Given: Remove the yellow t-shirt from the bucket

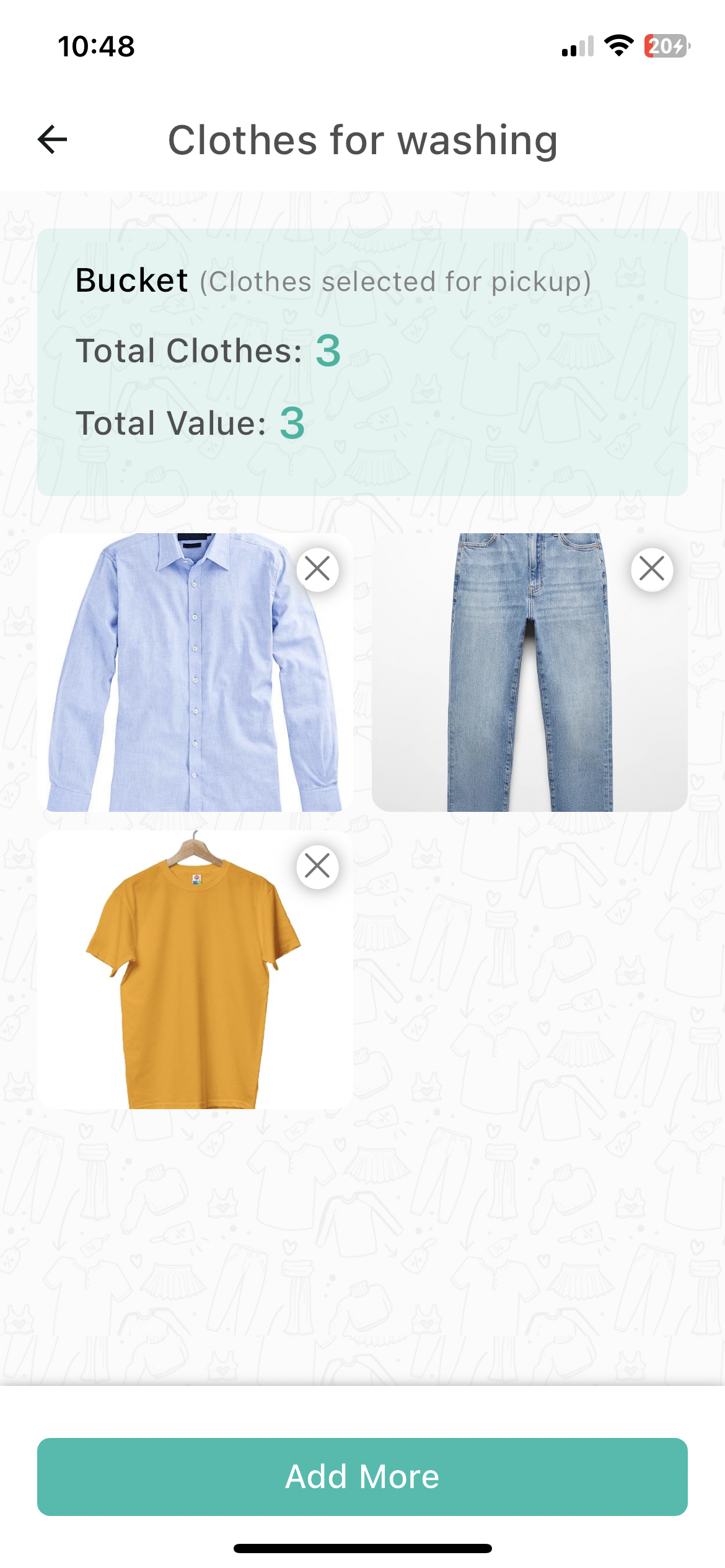Looking at the screenshot, I should [x=317, y=866].
